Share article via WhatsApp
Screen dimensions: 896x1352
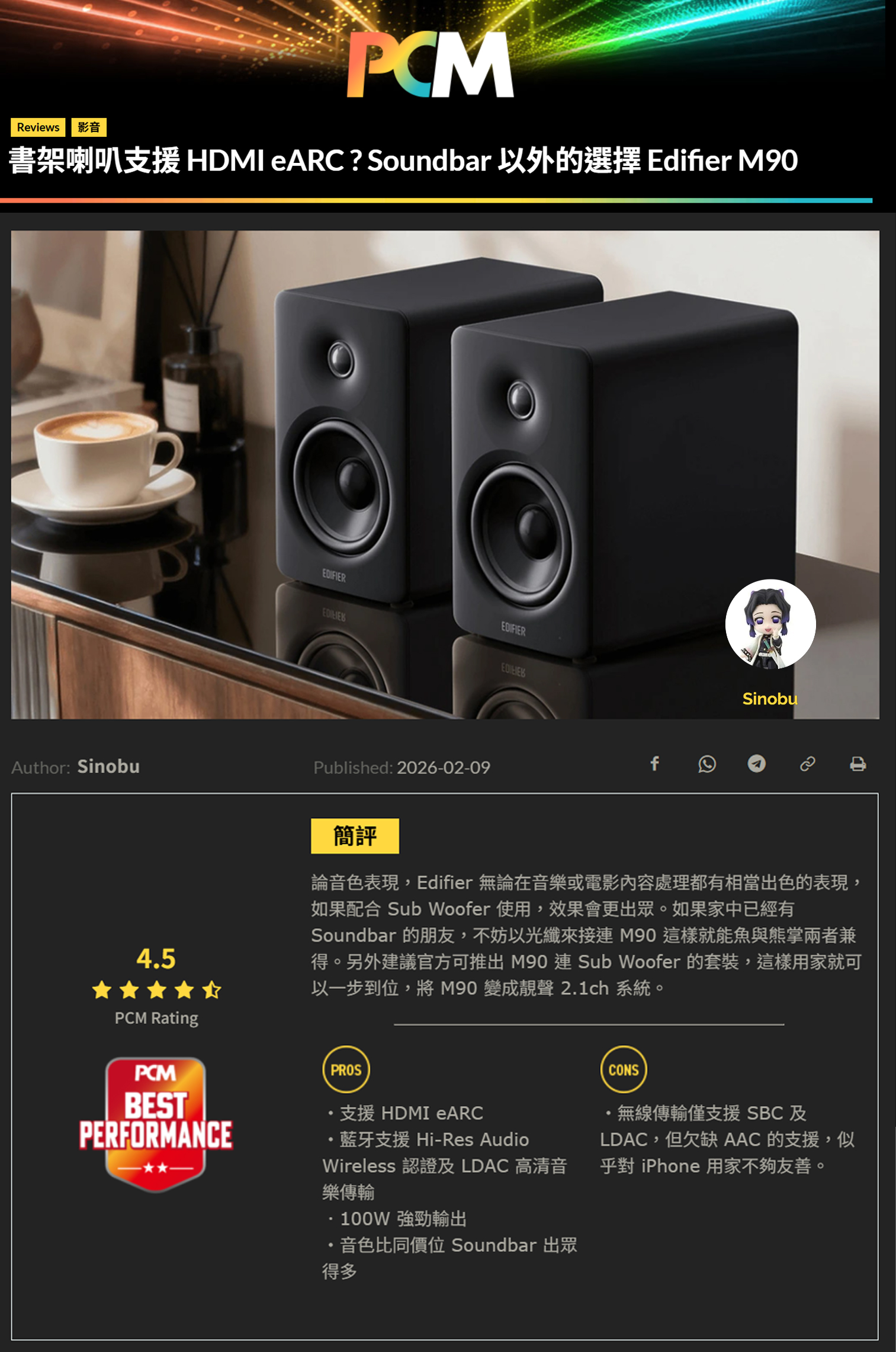pos(706,764)
